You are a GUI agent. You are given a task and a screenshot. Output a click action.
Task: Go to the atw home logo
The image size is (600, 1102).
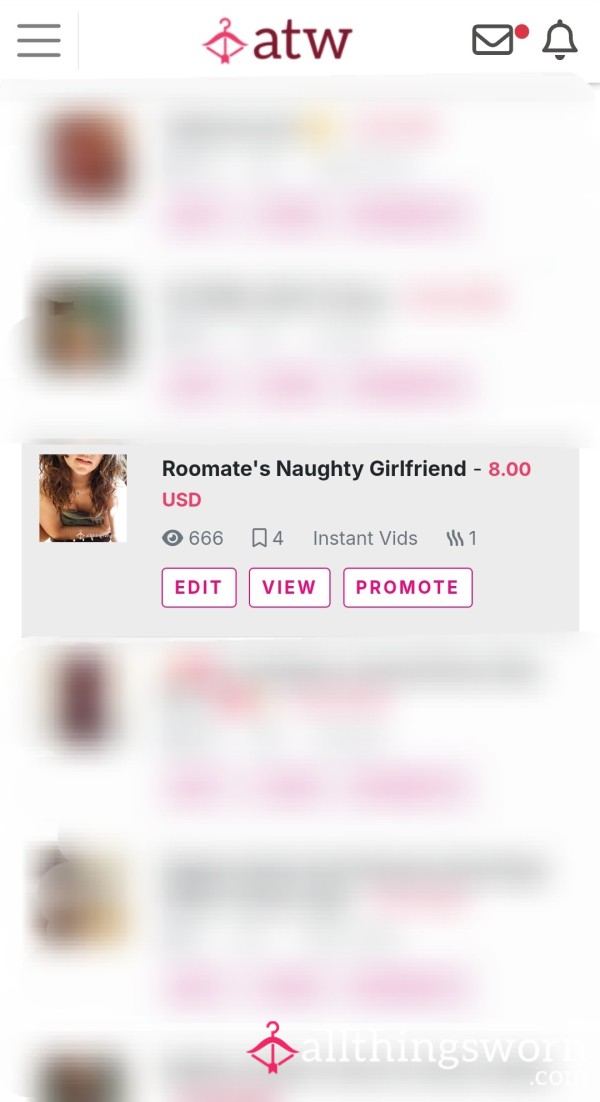277,41
